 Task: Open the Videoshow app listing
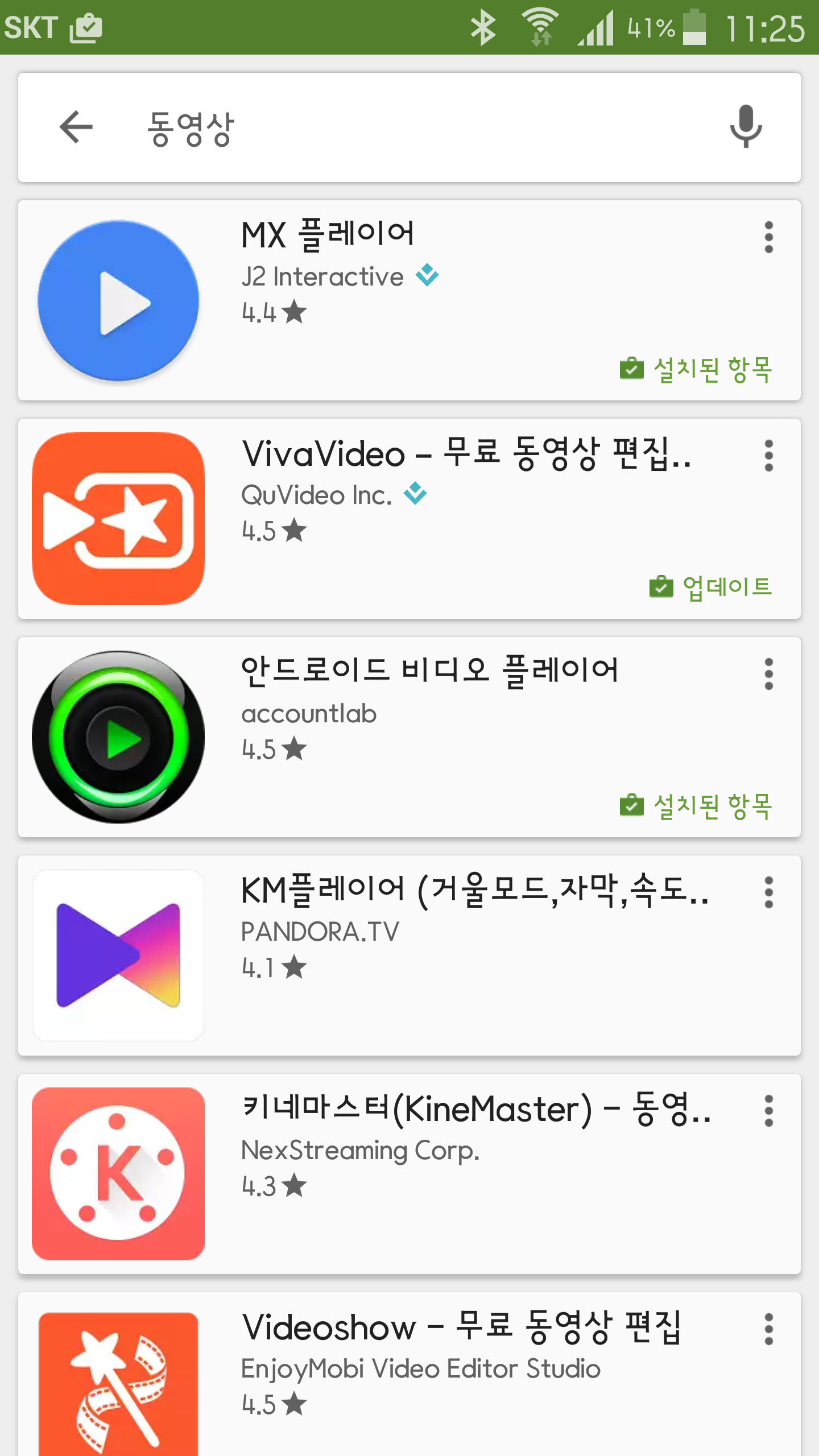click(398, 1376)
